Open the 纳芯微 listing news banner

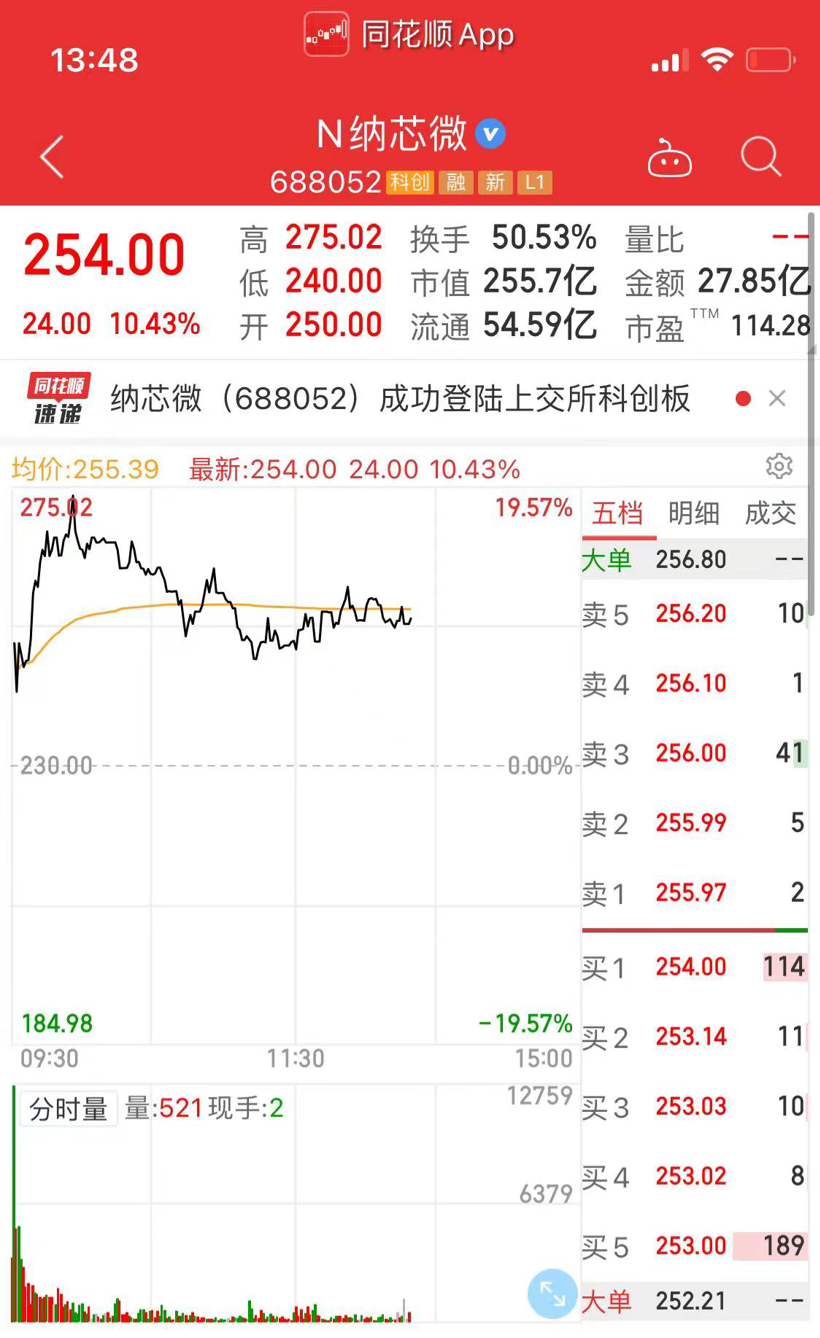tap(400, 399)
